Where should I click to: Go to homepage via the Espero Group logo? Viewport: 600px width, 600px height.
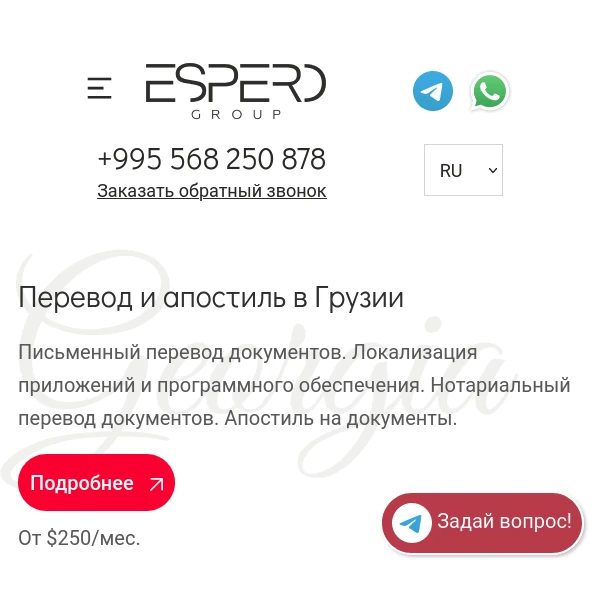click(x=236, y=90)
